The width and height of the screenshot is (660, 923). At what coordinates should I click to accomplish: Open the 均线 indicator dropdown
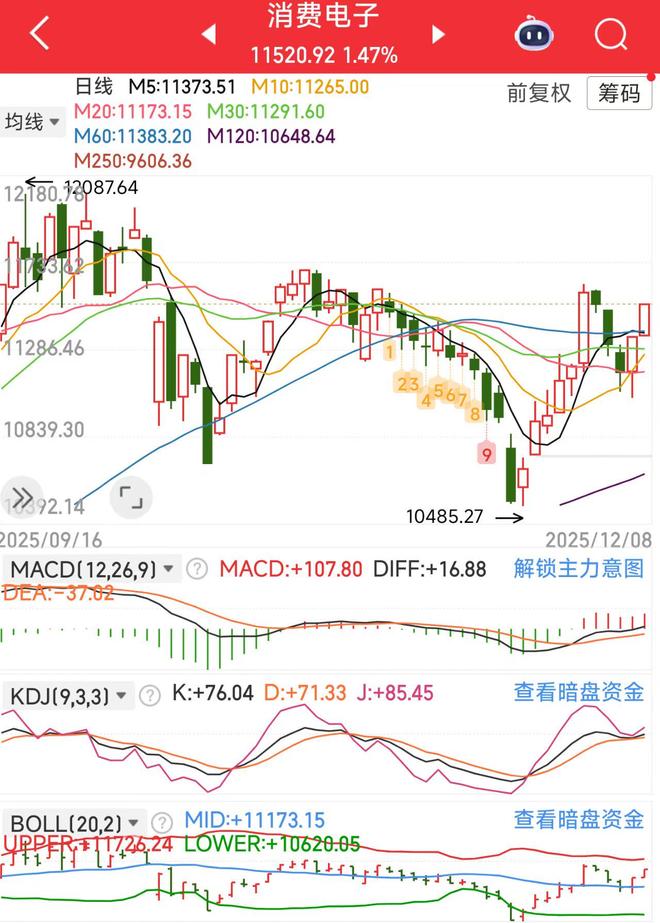pyautogui.click(x=32, y=122)
